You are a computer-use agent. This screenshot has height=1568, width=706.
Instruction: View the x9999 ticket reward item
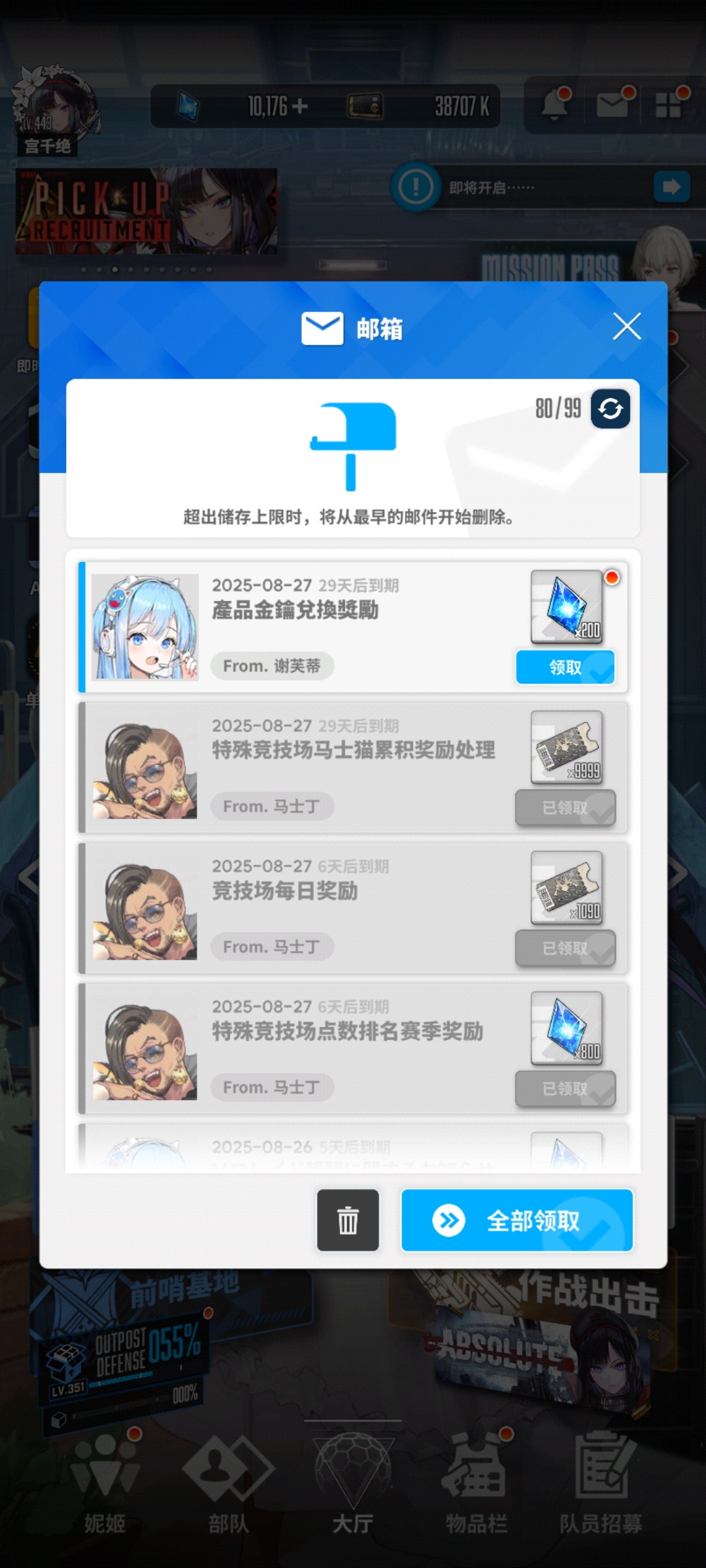coord(567,747)
